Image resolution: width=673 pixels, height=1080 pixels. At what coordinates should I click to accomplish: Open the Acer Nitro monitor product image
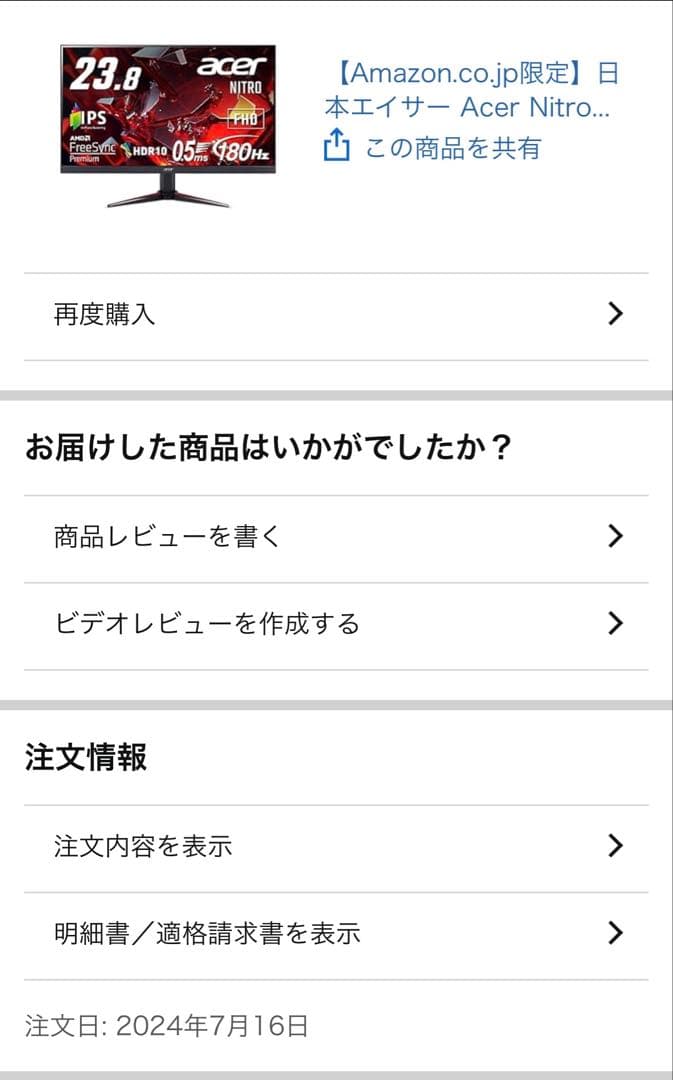click(168, 125)
